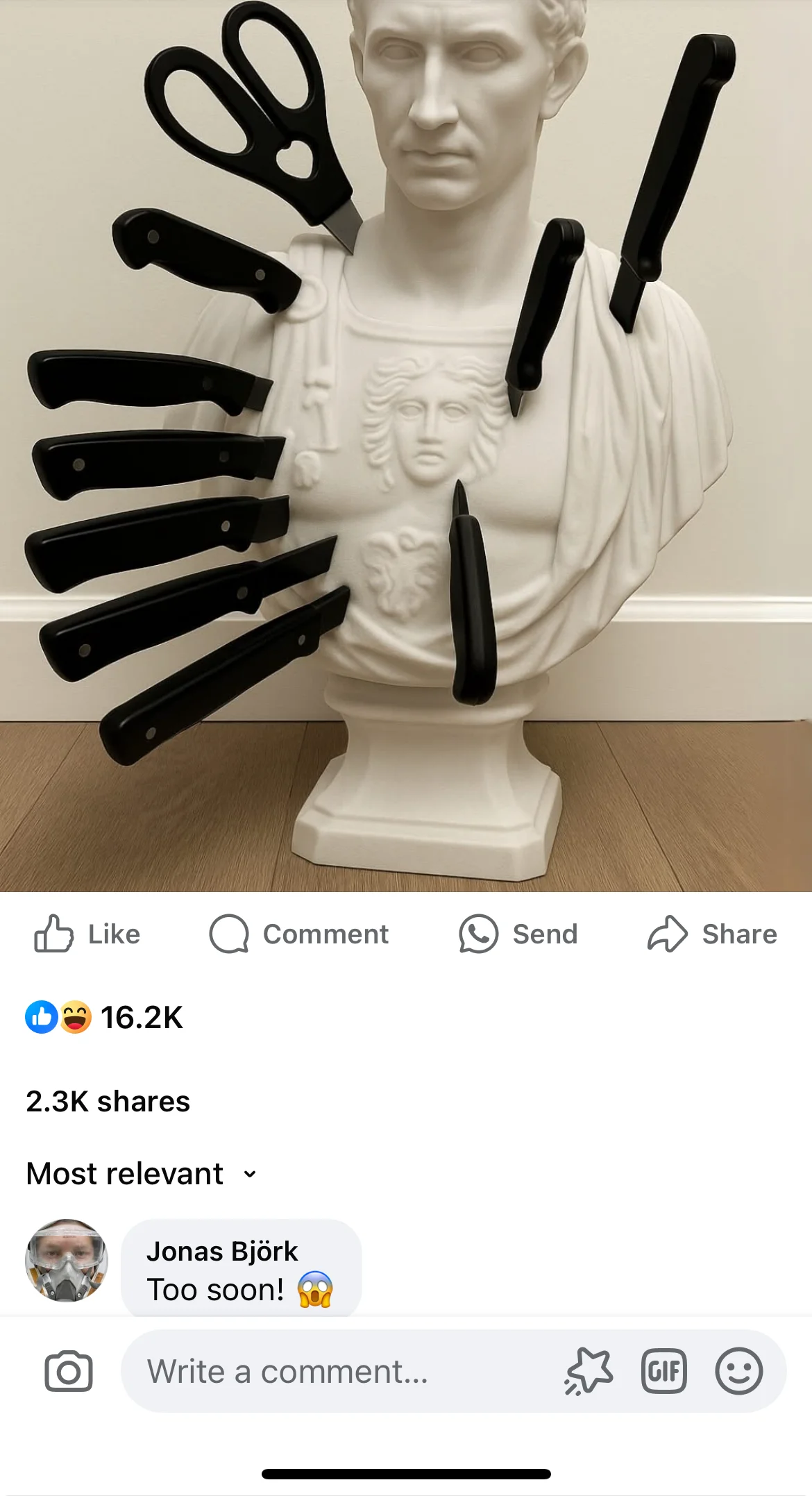Send the post via WhatsApp
812x1496 pixels.
[x=518, y=934]
